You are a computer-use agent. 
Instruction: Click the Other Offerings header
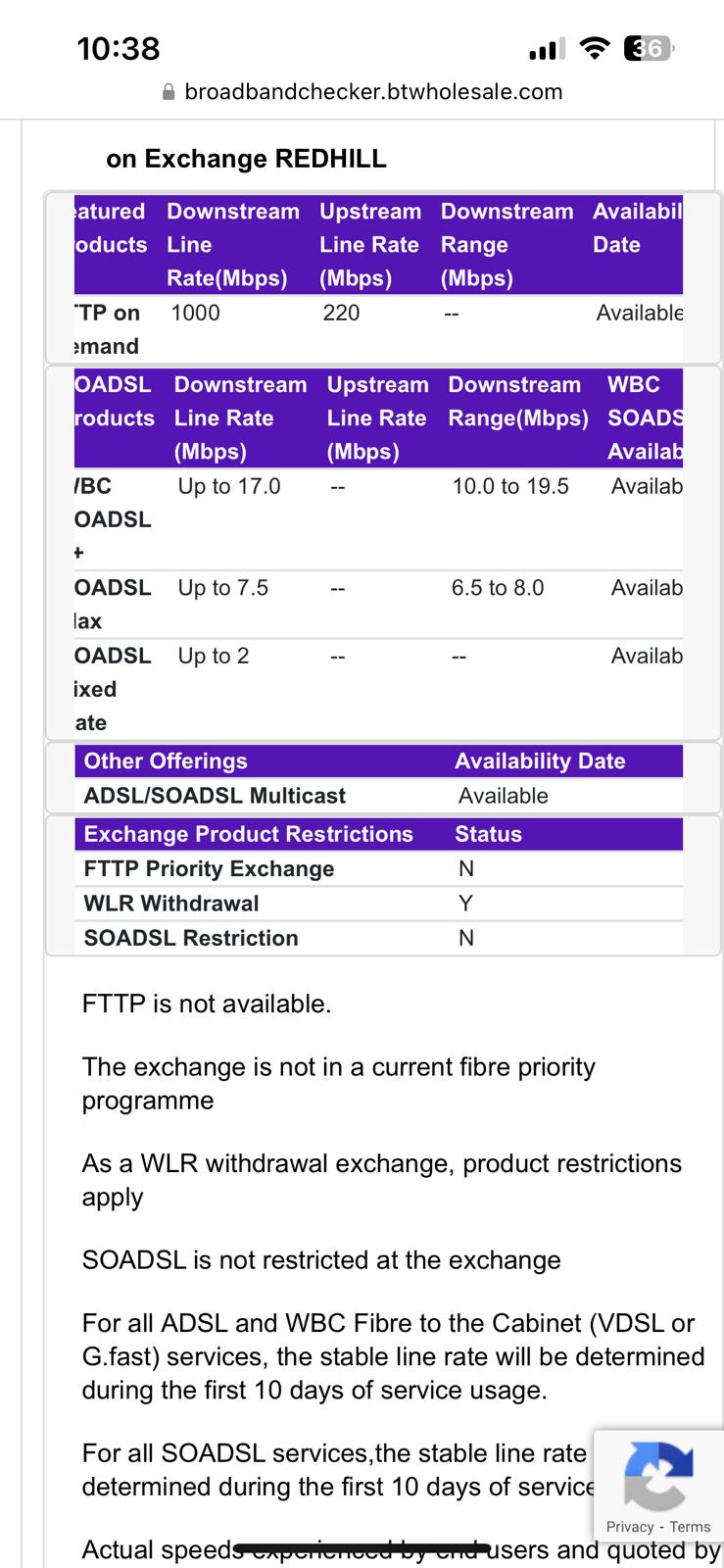click(165, 760)
